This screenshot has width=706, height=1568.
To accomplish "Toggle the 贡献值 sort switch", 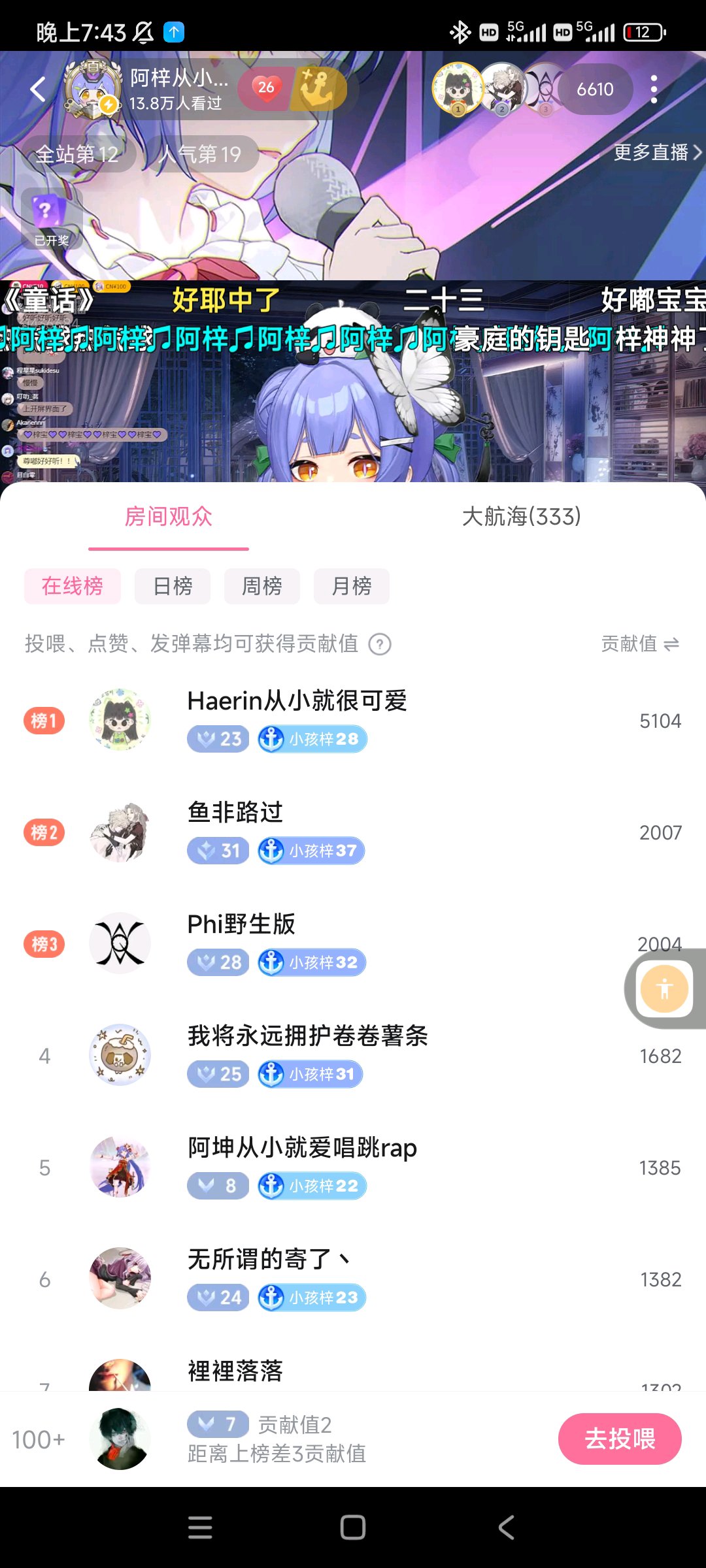I will (x=640, y=644).
